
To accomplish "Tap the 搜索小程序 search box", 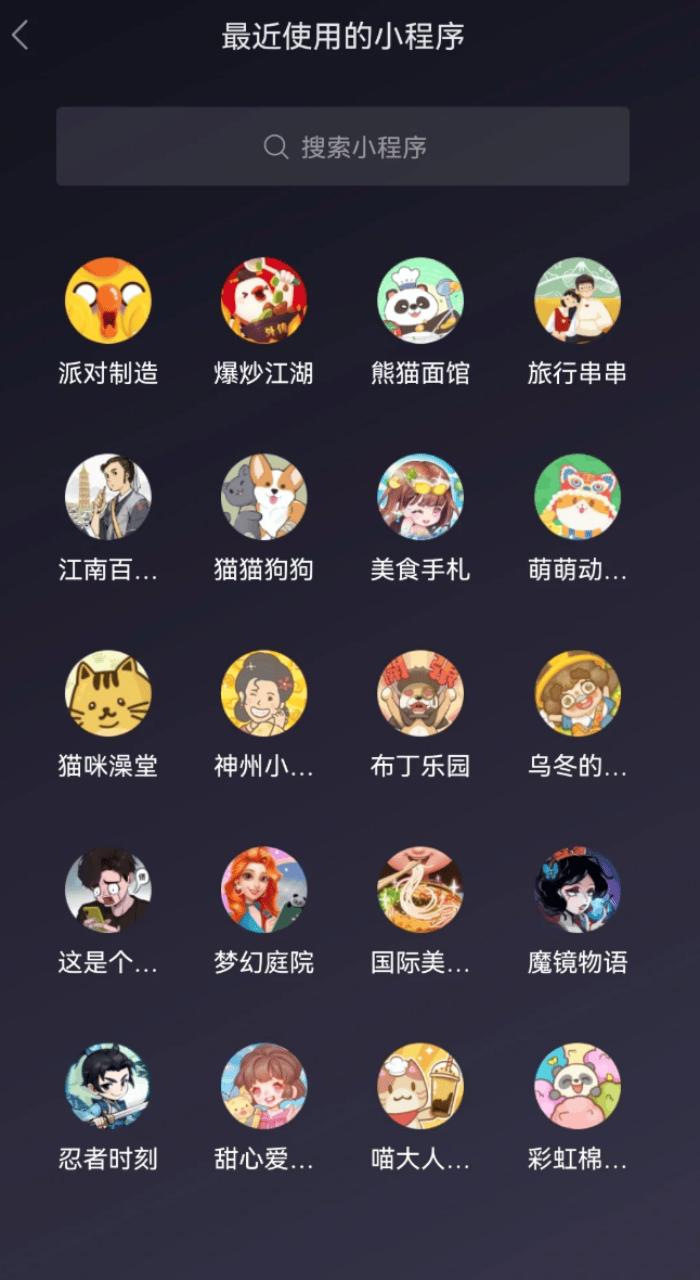I will (343, 147).
